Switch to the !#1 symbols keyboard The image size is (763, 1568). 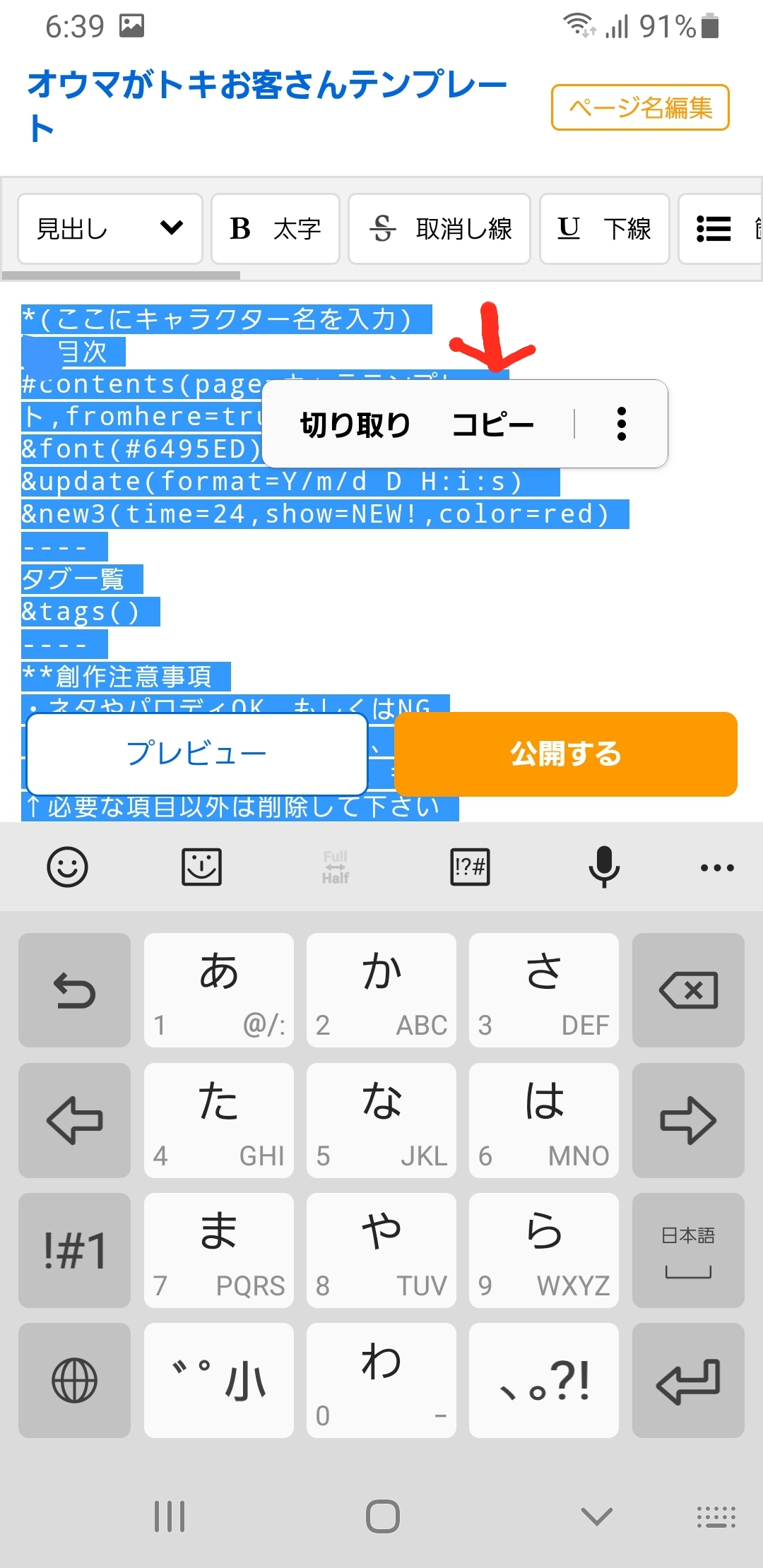point(74,1250)
